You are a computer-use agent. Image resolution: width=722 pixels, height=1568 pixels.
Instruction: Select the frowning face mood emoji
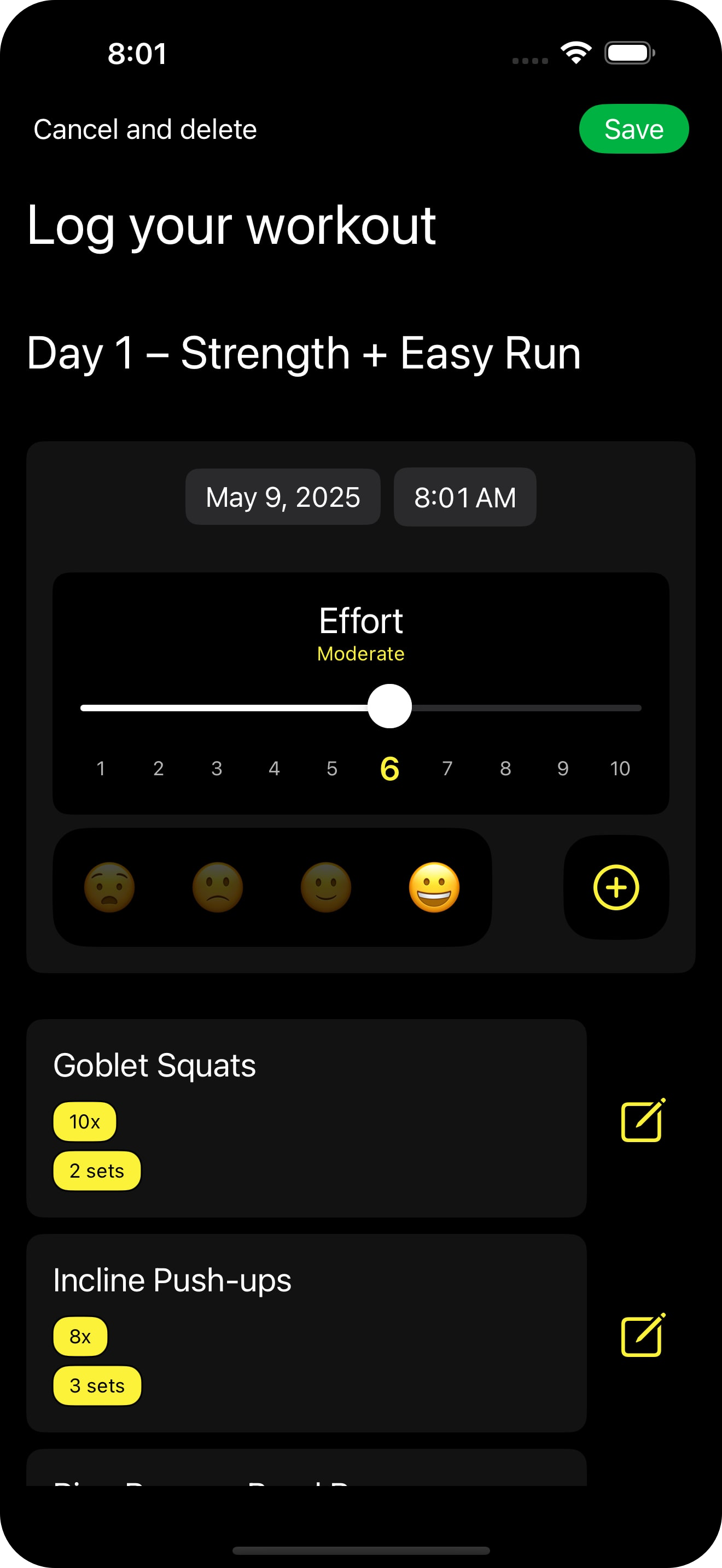click(x=217, y=887)
